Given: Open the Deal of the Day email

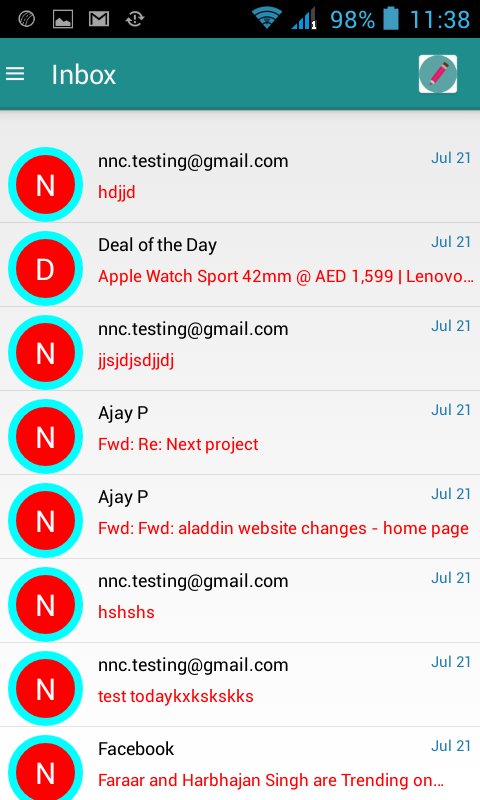Looking at the screenshot, I should pos(240,265).
